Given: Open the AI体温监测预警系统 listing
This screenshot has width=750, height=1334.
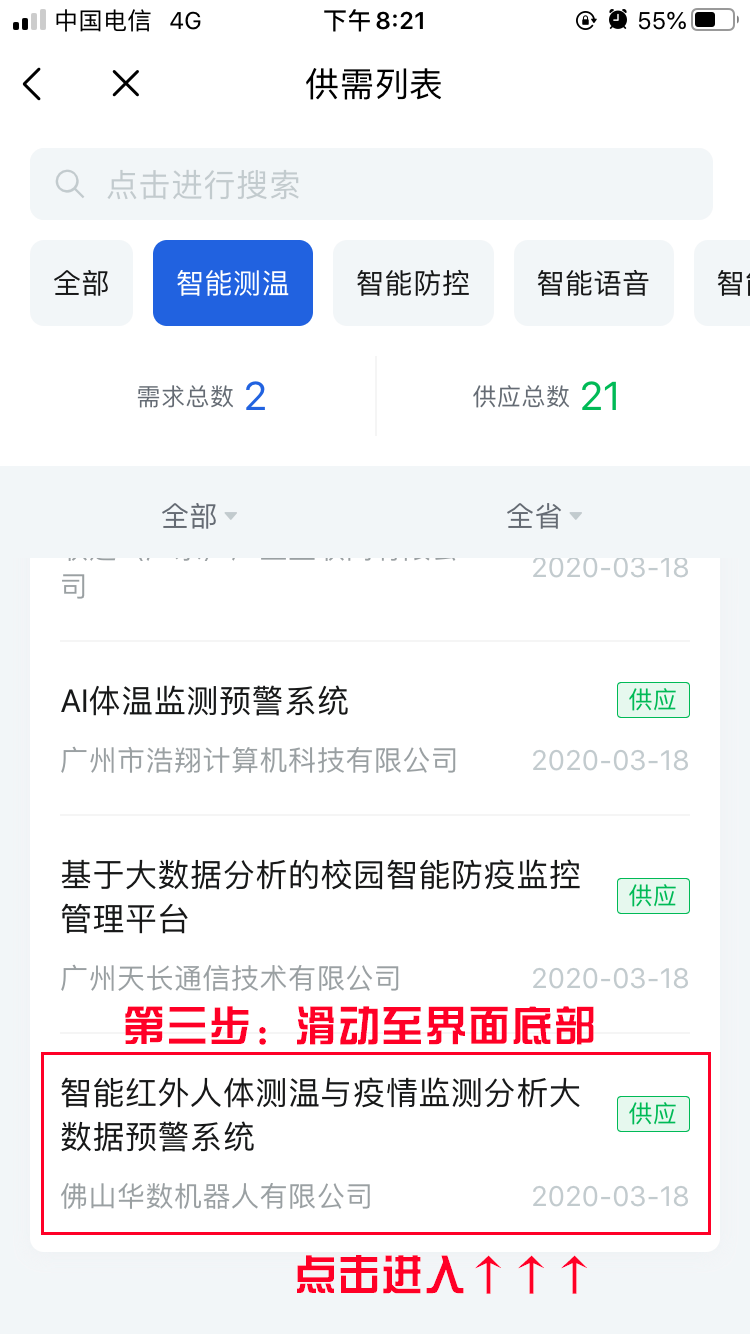Looking at the screenshot, I should [375, 730].
